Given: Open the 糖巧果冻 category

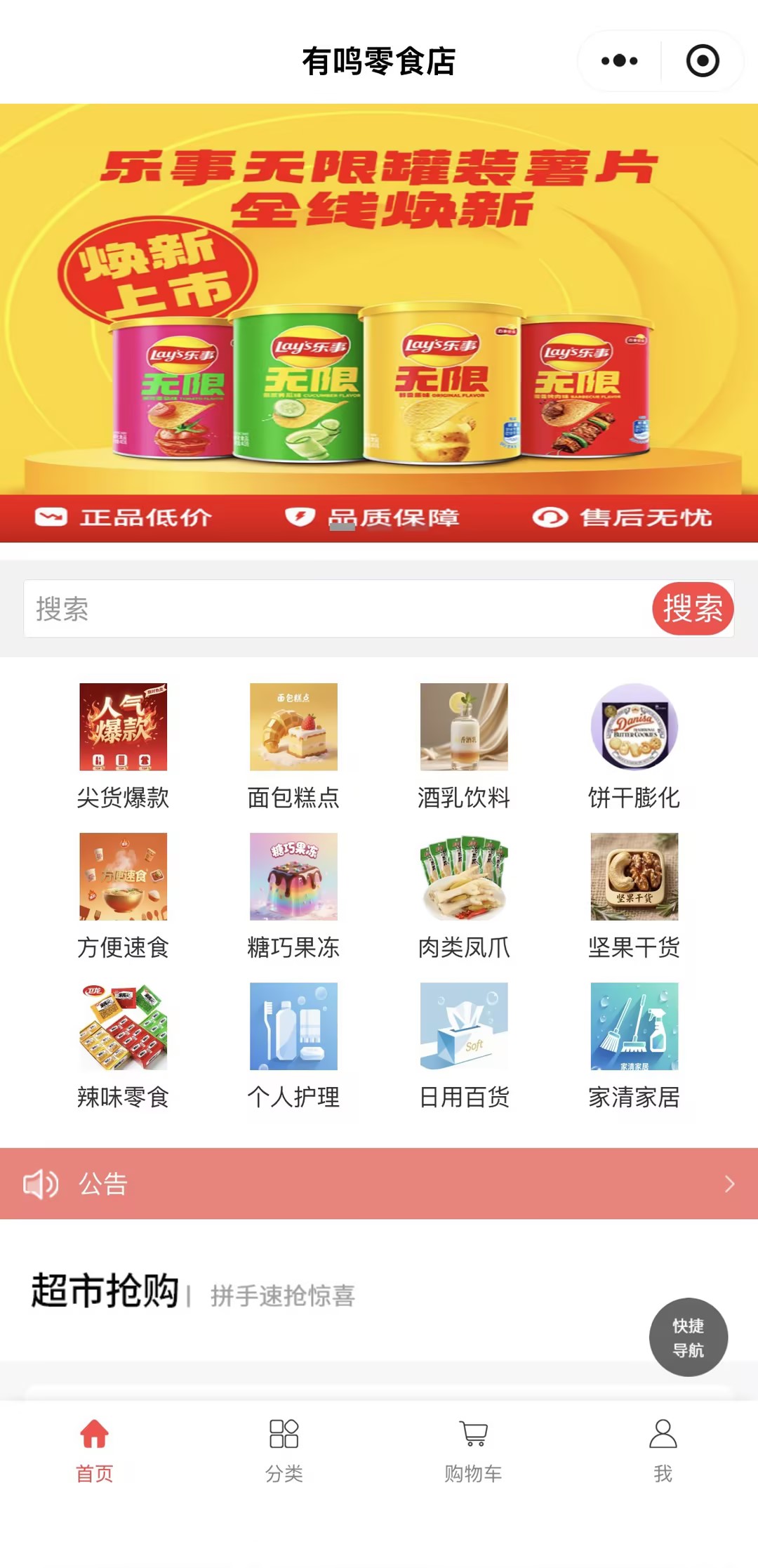Looking at the screenshot, I should tap(293, 895).
